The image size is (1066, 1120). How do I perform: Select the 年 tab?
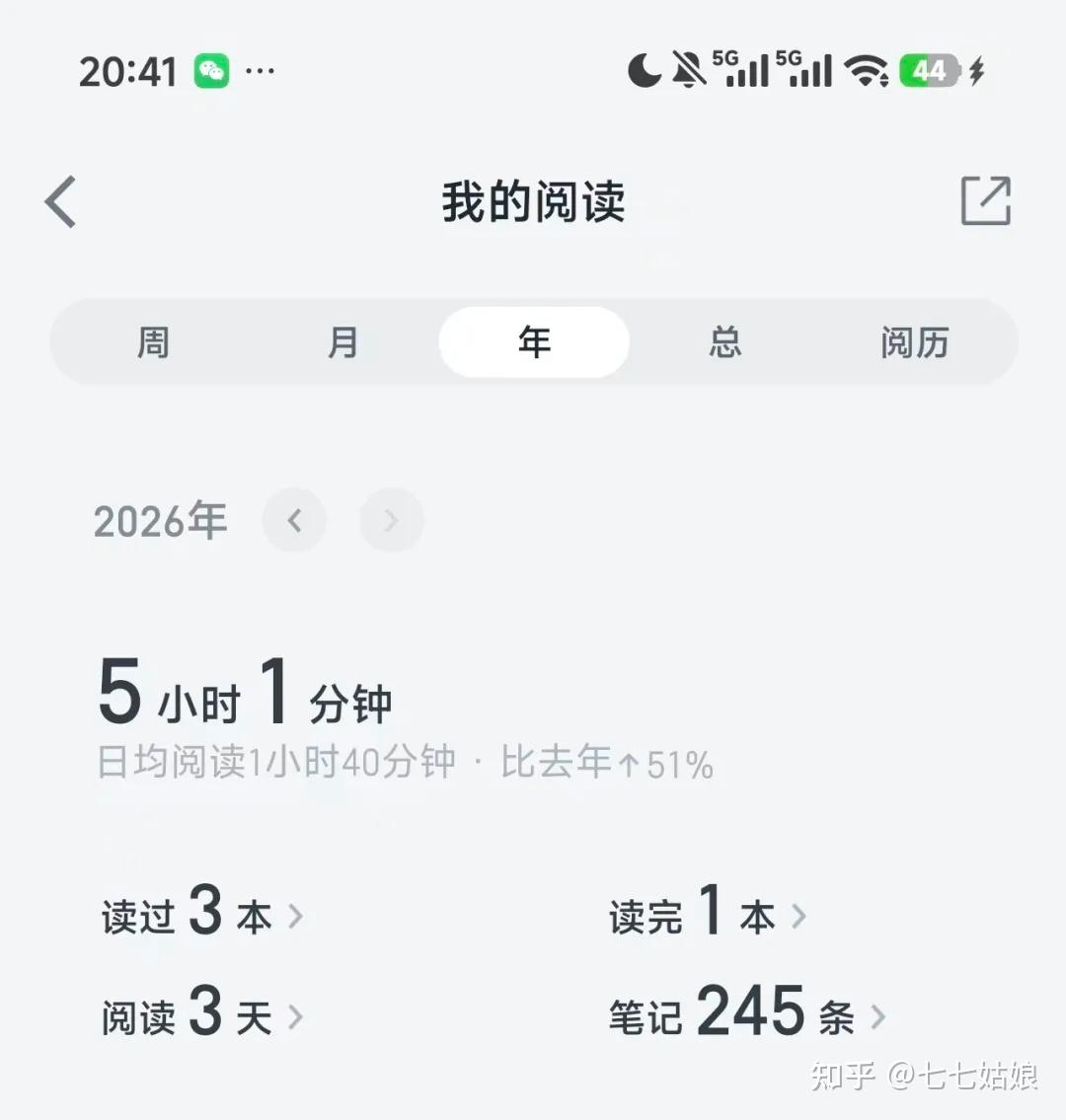click(x=534, y=342)
